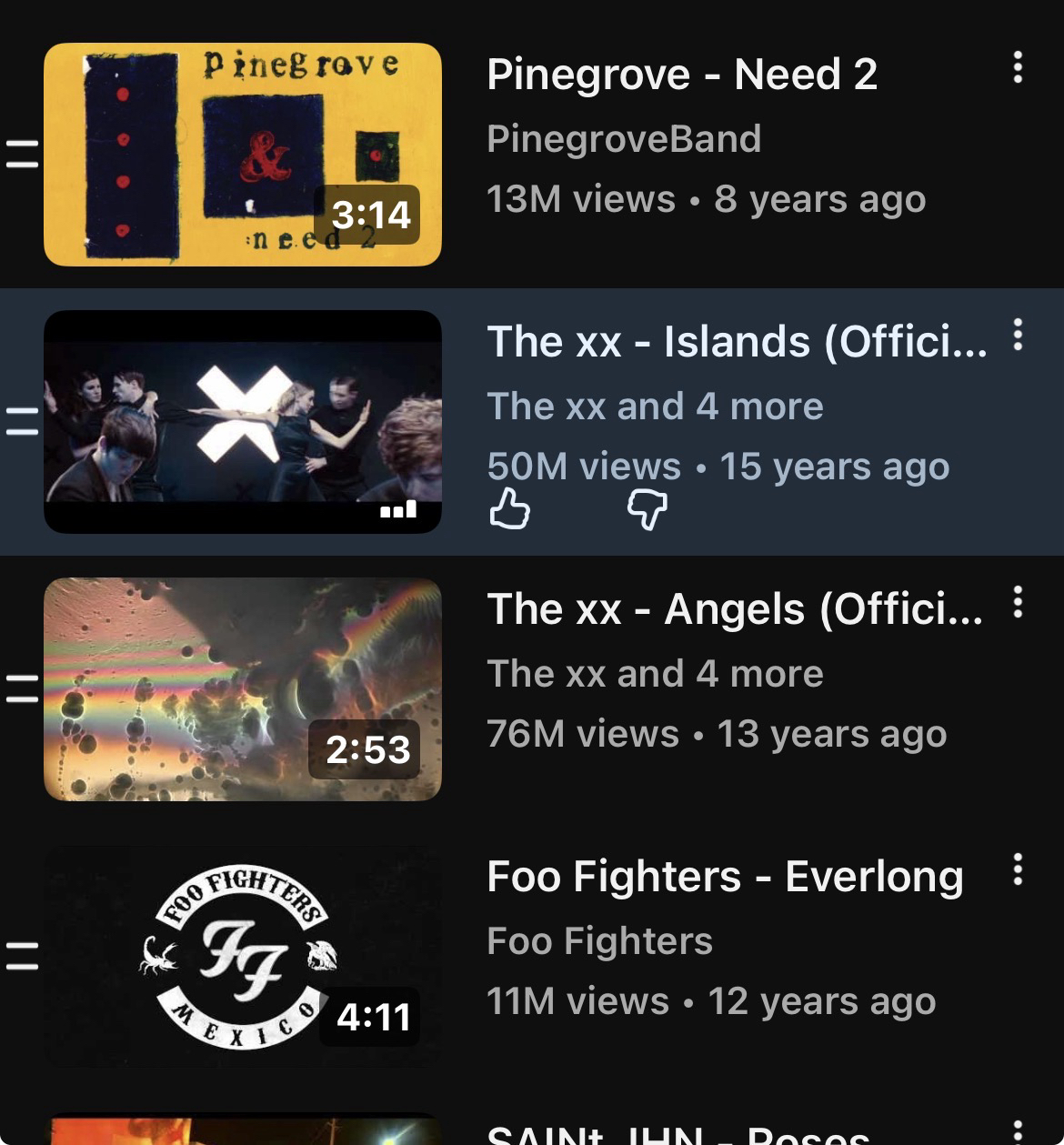The image size is (1064, 1145).
Task: Like The xx - Islands video
Action: (x=509, y=509)
